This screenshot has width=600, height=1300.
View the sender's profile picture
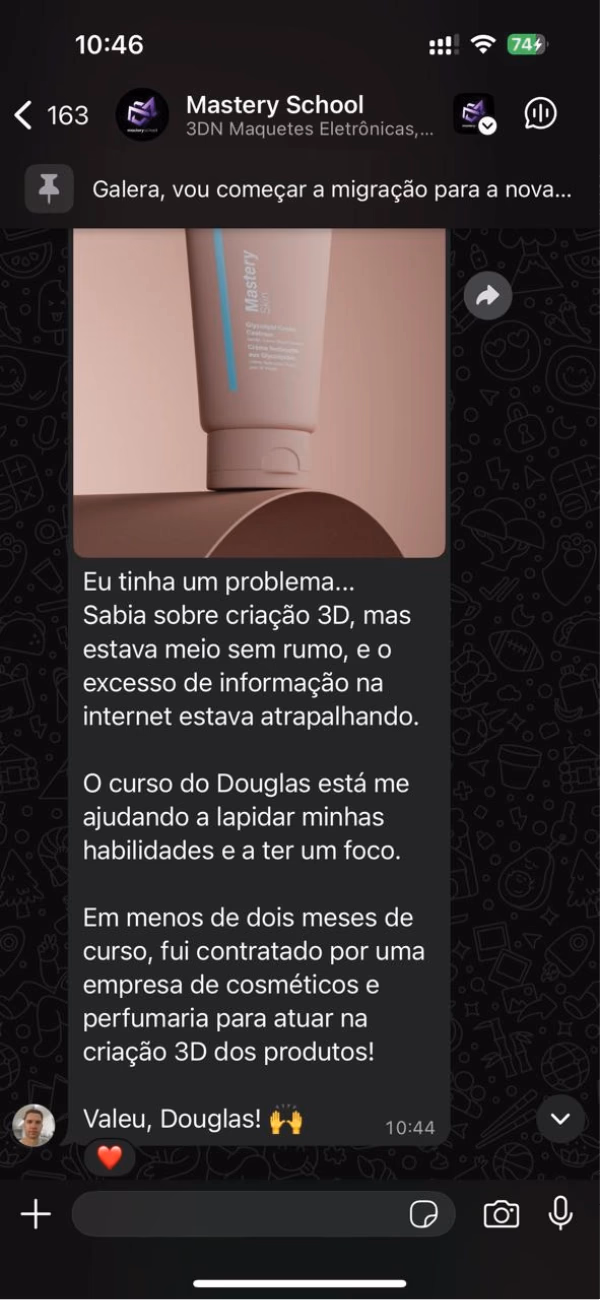click(x=33, y=1125)
